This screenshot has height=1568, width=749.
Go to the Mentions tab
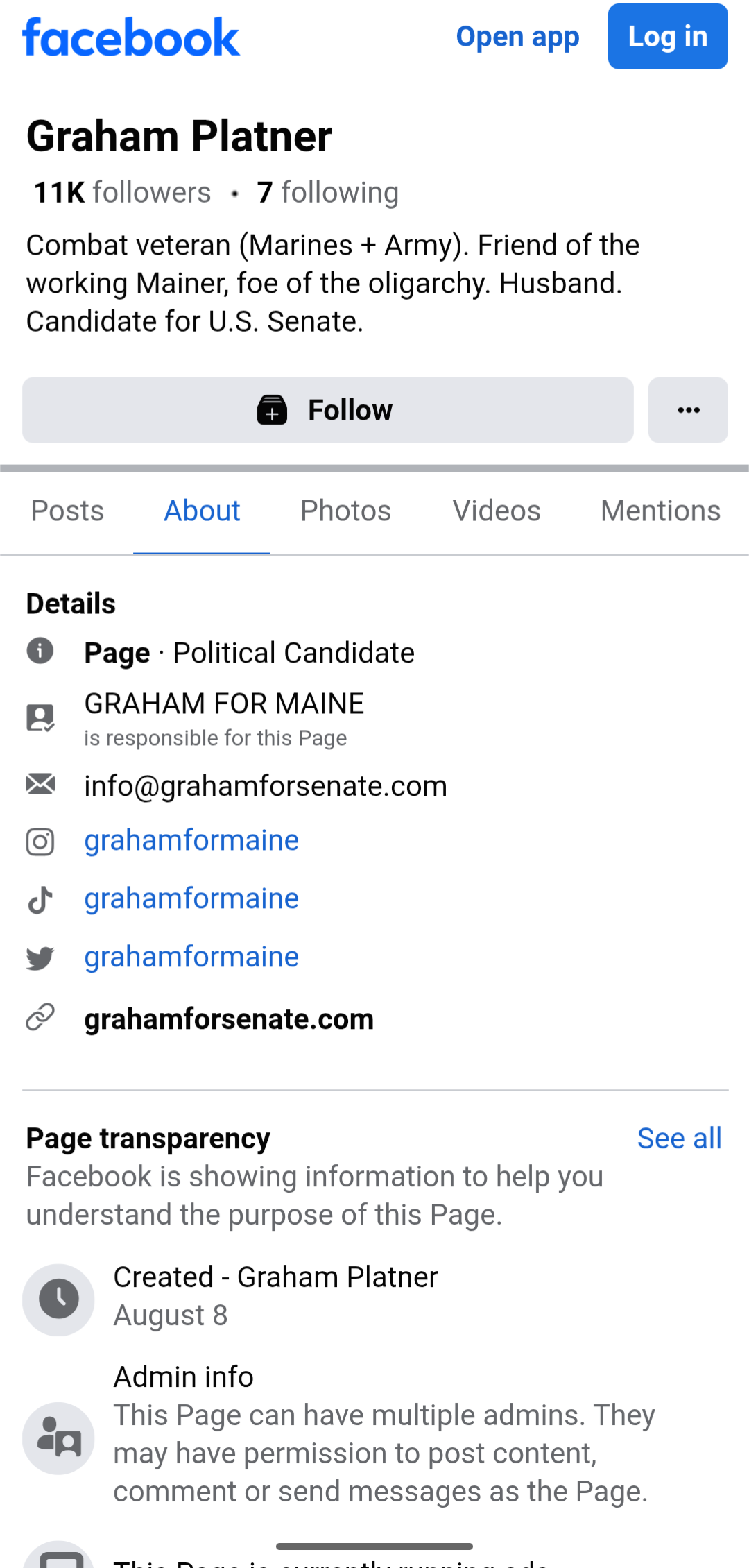click(x=660, y=511)
